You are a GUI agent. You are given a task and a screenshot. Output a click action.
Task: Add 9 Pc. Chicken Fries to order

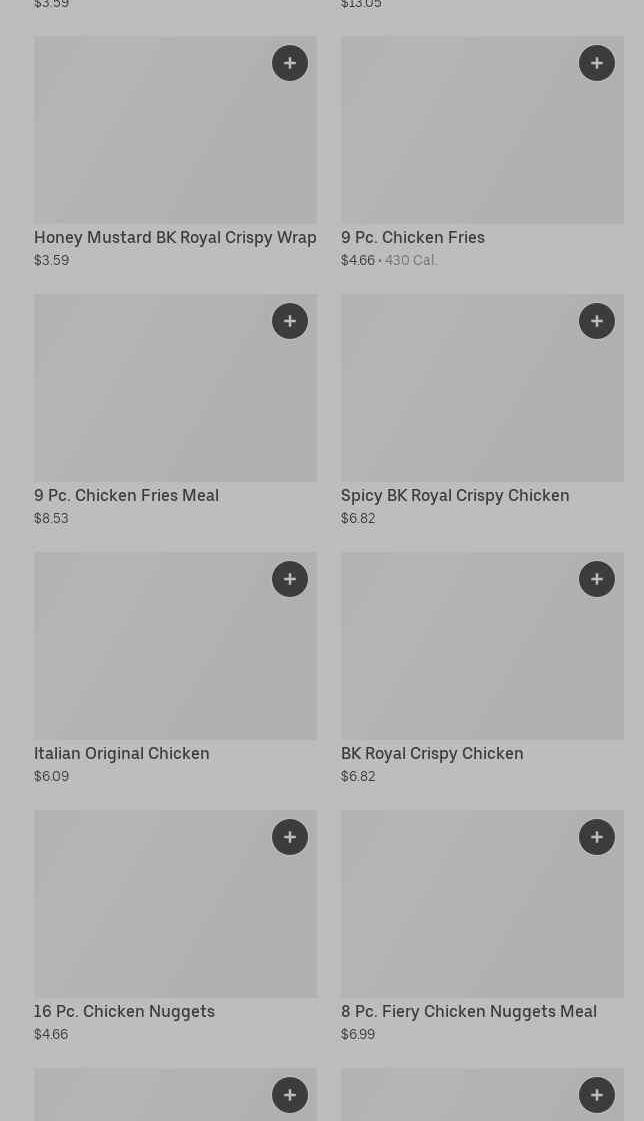click(x=597, y=63)
